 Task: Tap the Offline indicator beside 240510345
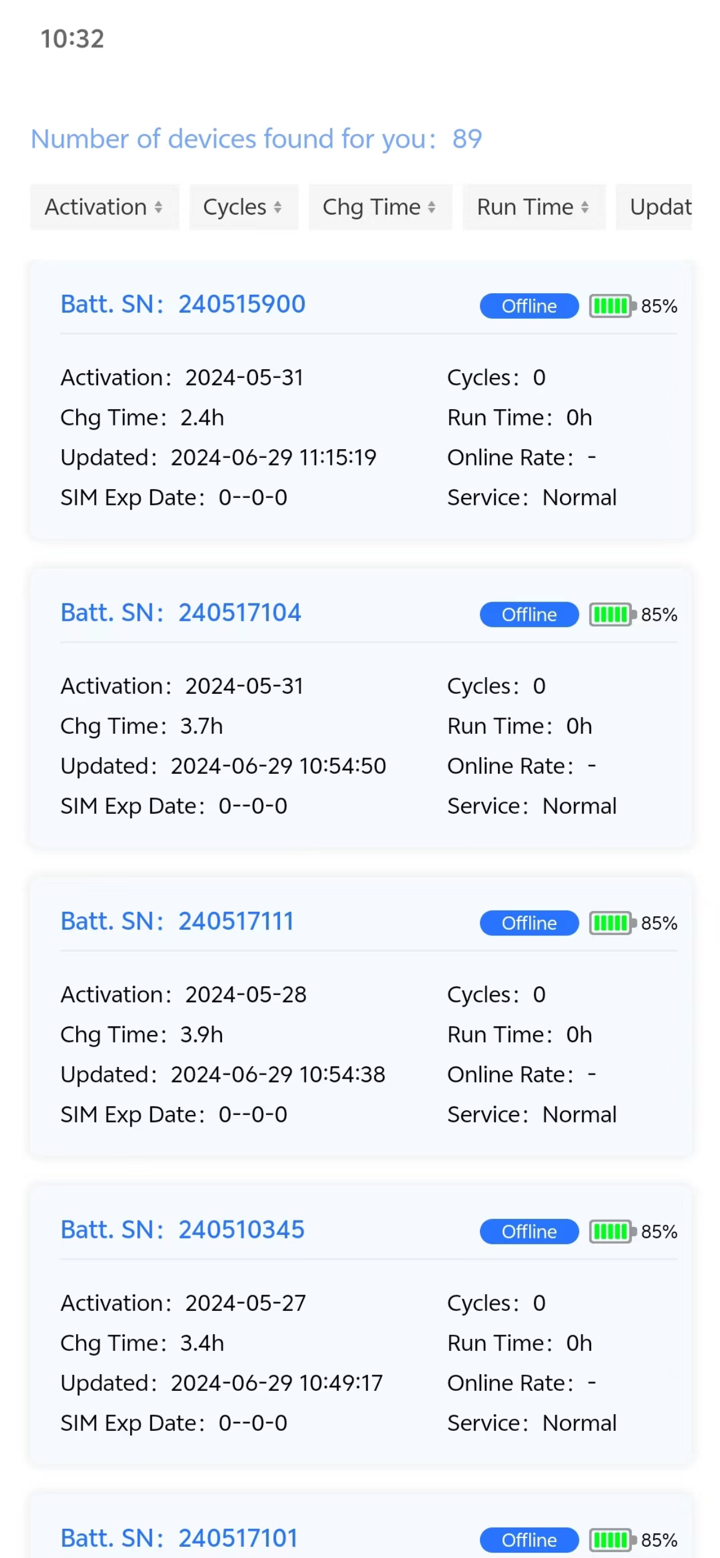(x=528, y=1231)
